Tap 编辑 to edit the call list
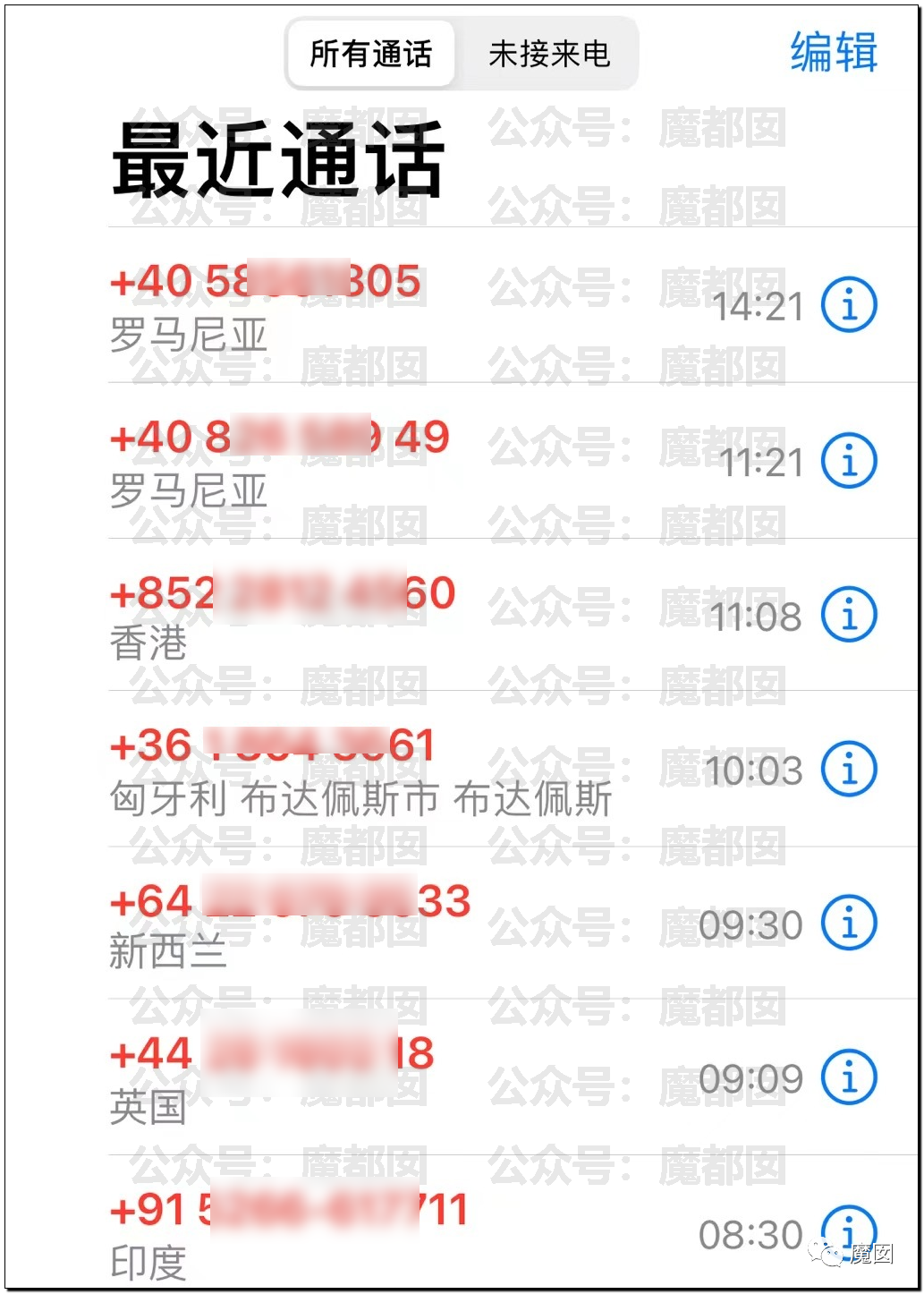The width and height of the screenshot is (924, 1294). pos(833,52)
